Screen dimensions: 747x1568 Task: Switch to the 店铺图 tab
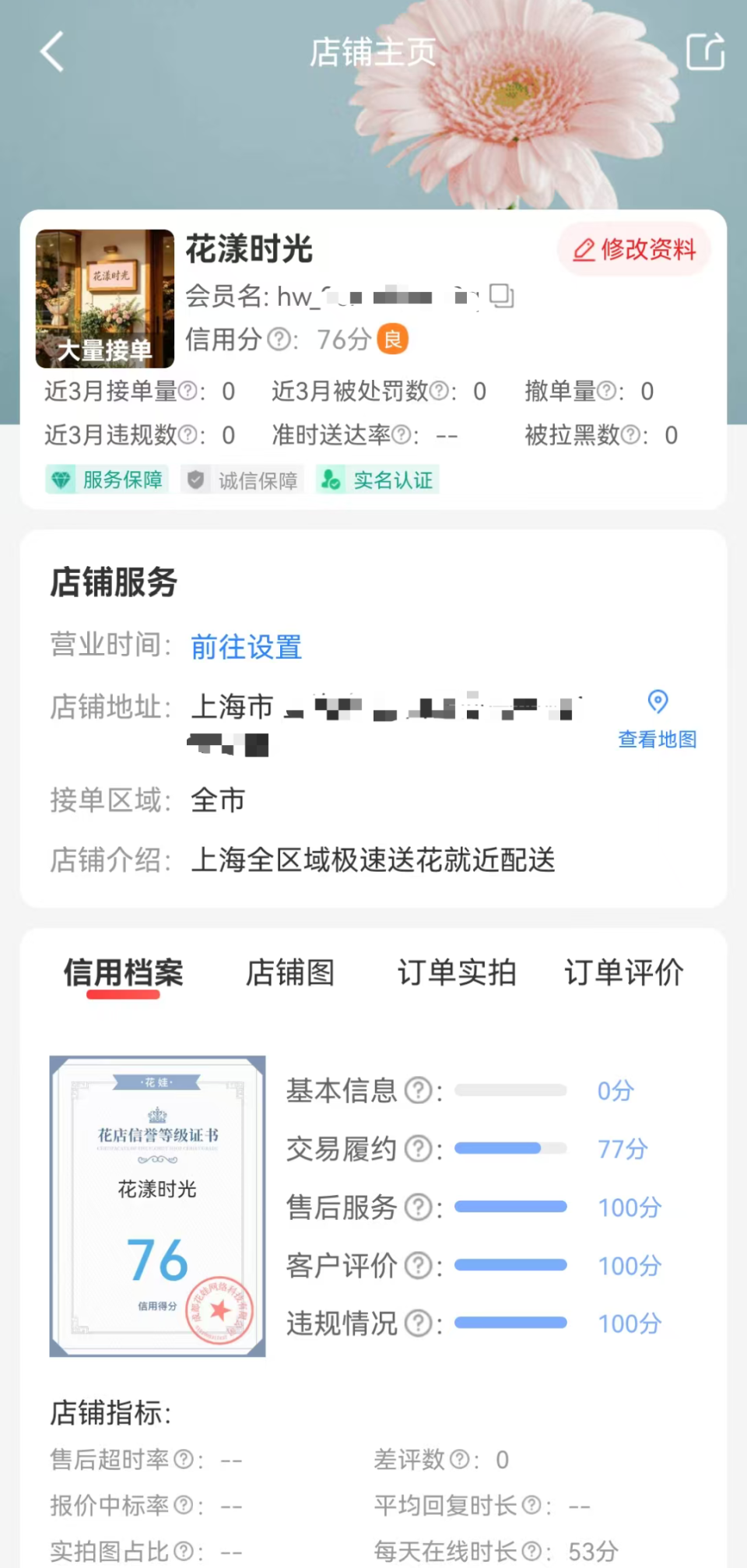point(289,972)
